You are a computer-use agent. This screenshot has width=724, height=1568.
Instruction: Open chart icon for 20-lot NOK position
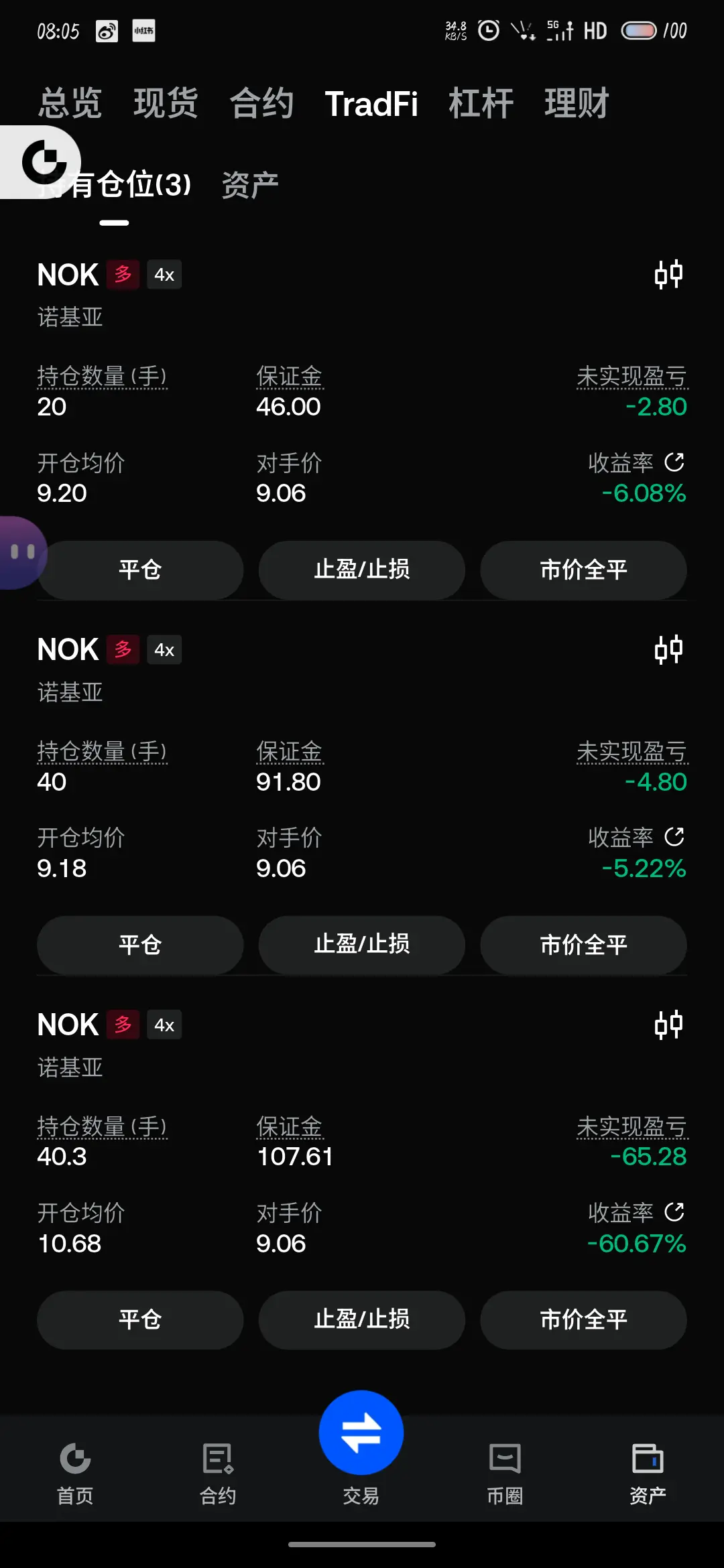point(668,274)
